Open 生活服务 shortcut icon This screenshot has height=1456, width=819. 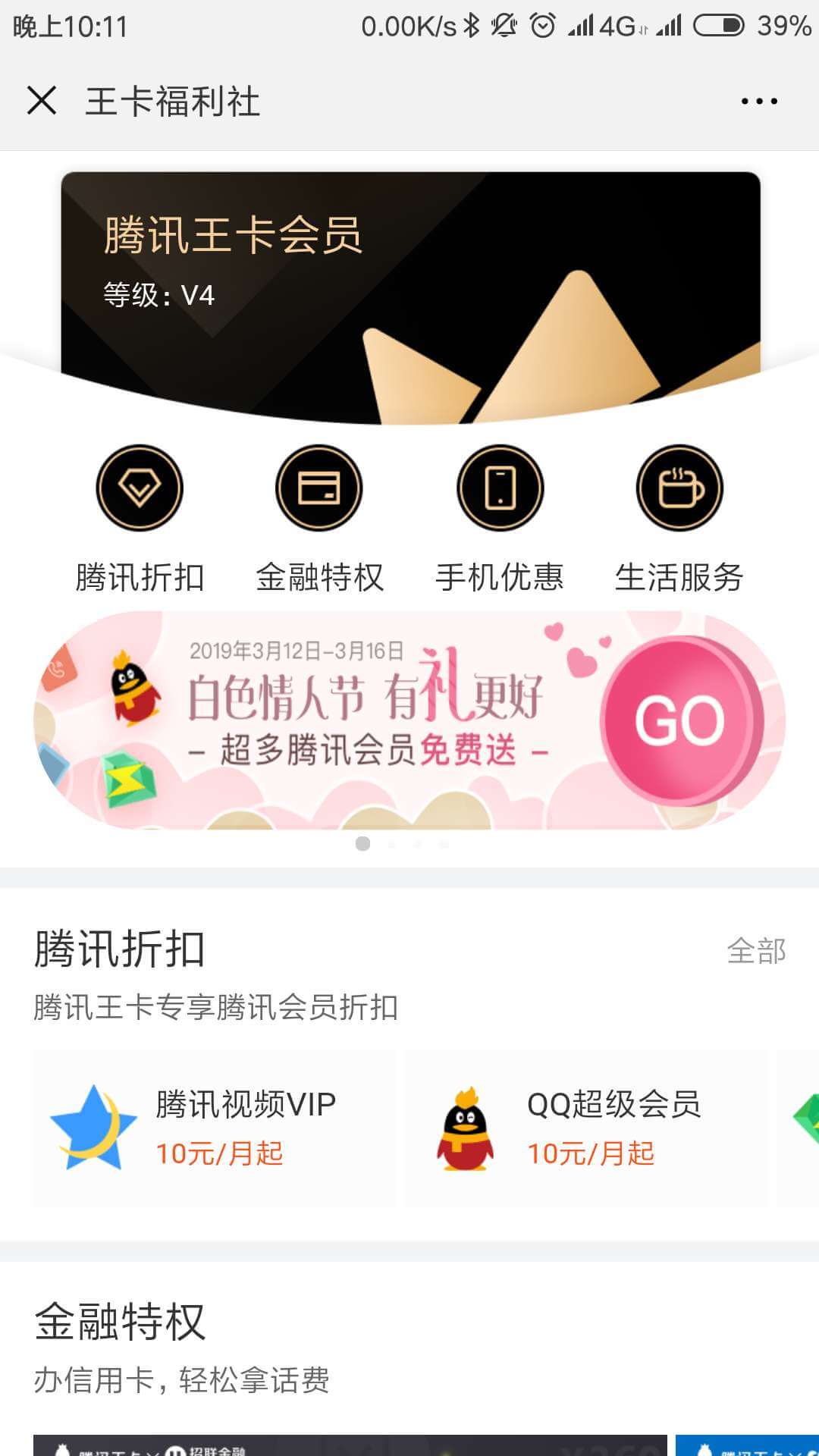coord(679,488)
